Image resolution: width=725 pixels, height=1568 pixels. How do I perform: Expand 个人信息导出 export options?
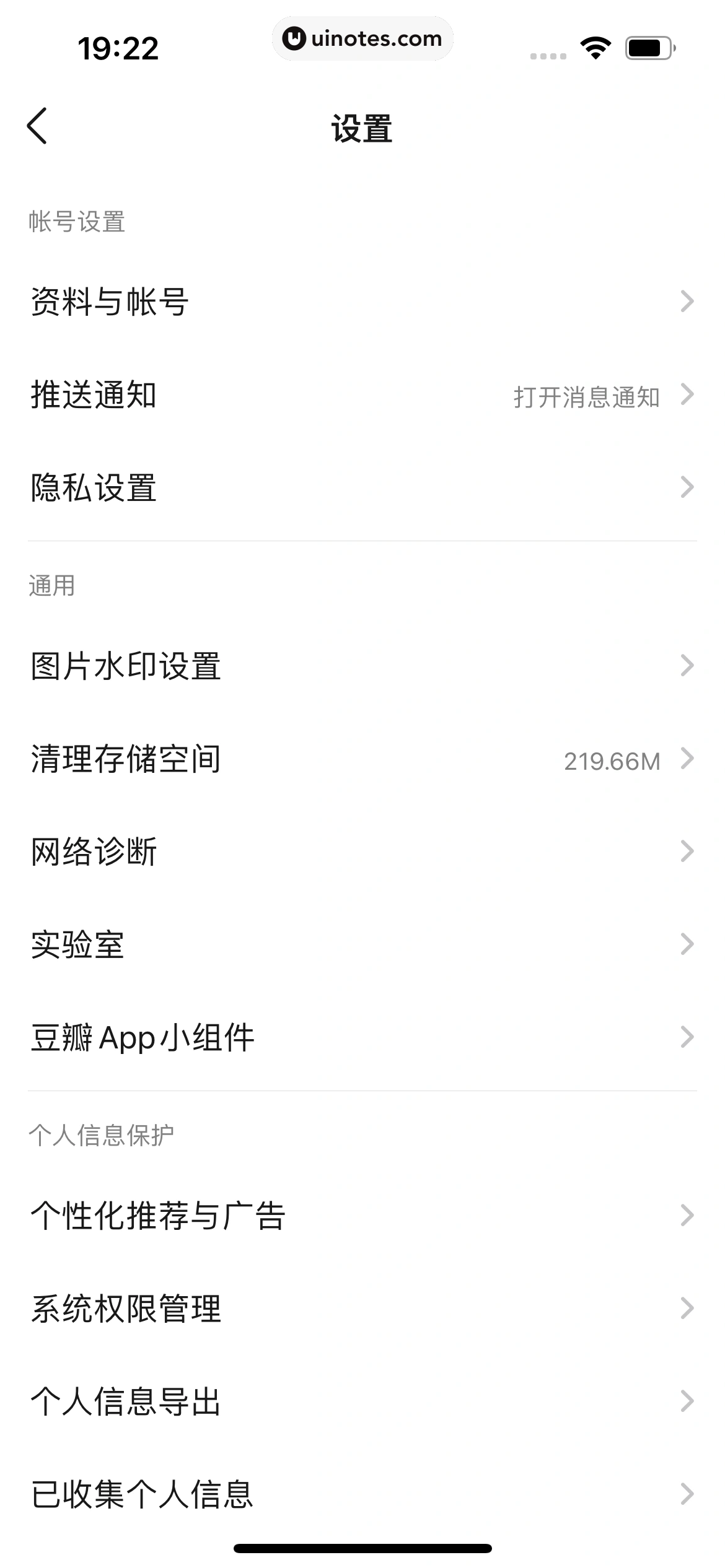tap(362, 1401)
